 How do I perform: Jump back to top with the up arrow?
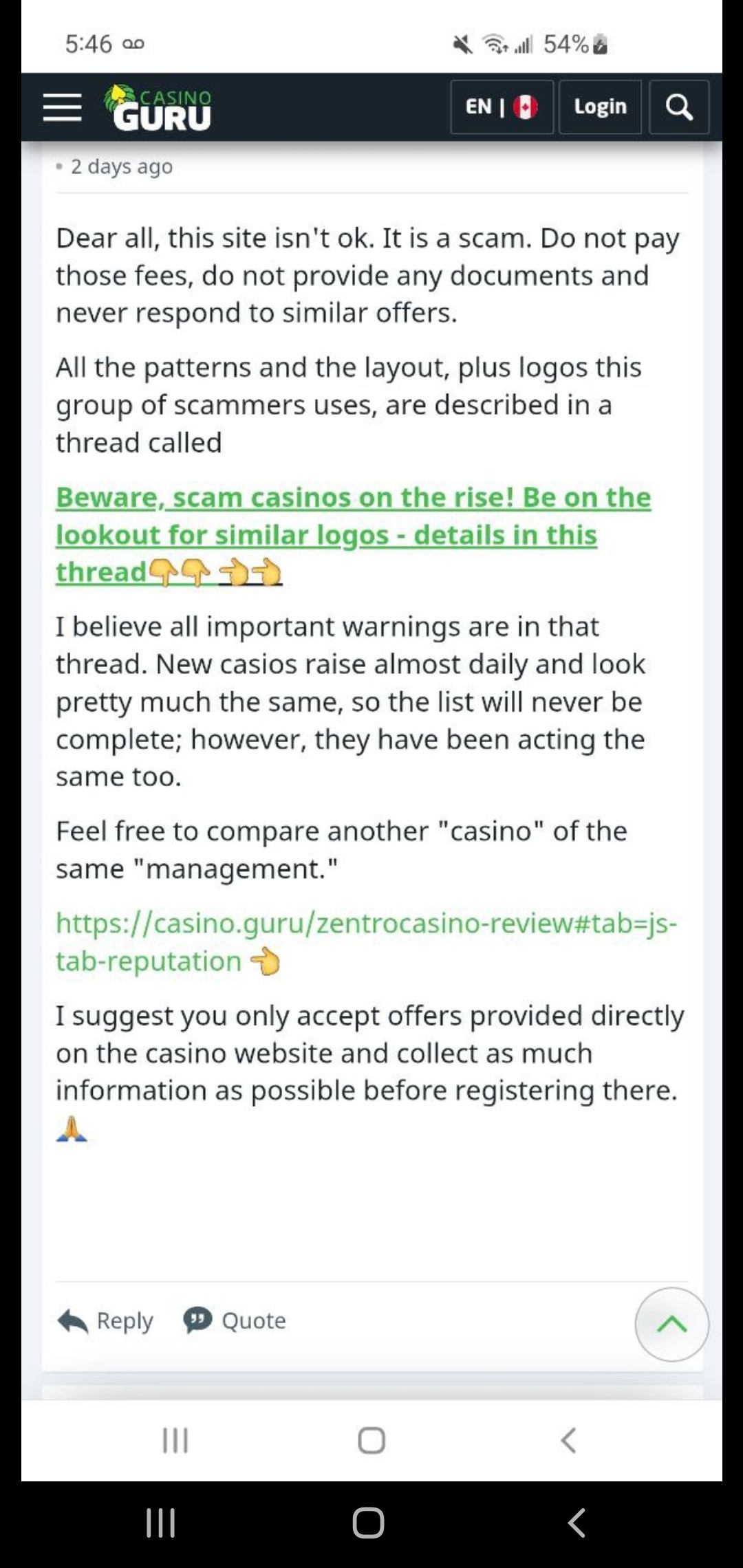pos(671,1324)
